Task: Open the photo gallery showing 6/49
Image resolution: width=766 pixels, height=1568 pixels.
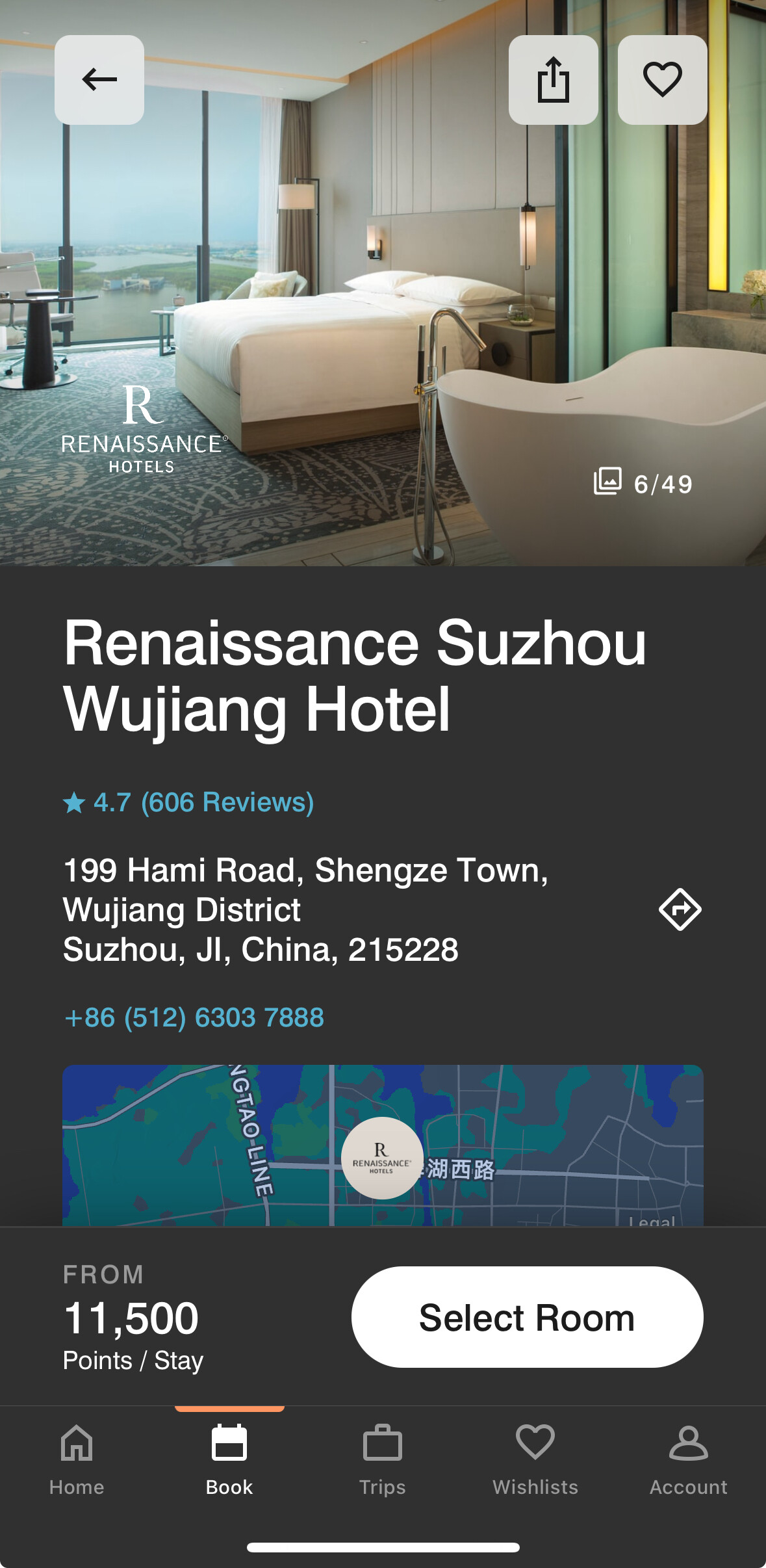Action: tap(643, 483)
